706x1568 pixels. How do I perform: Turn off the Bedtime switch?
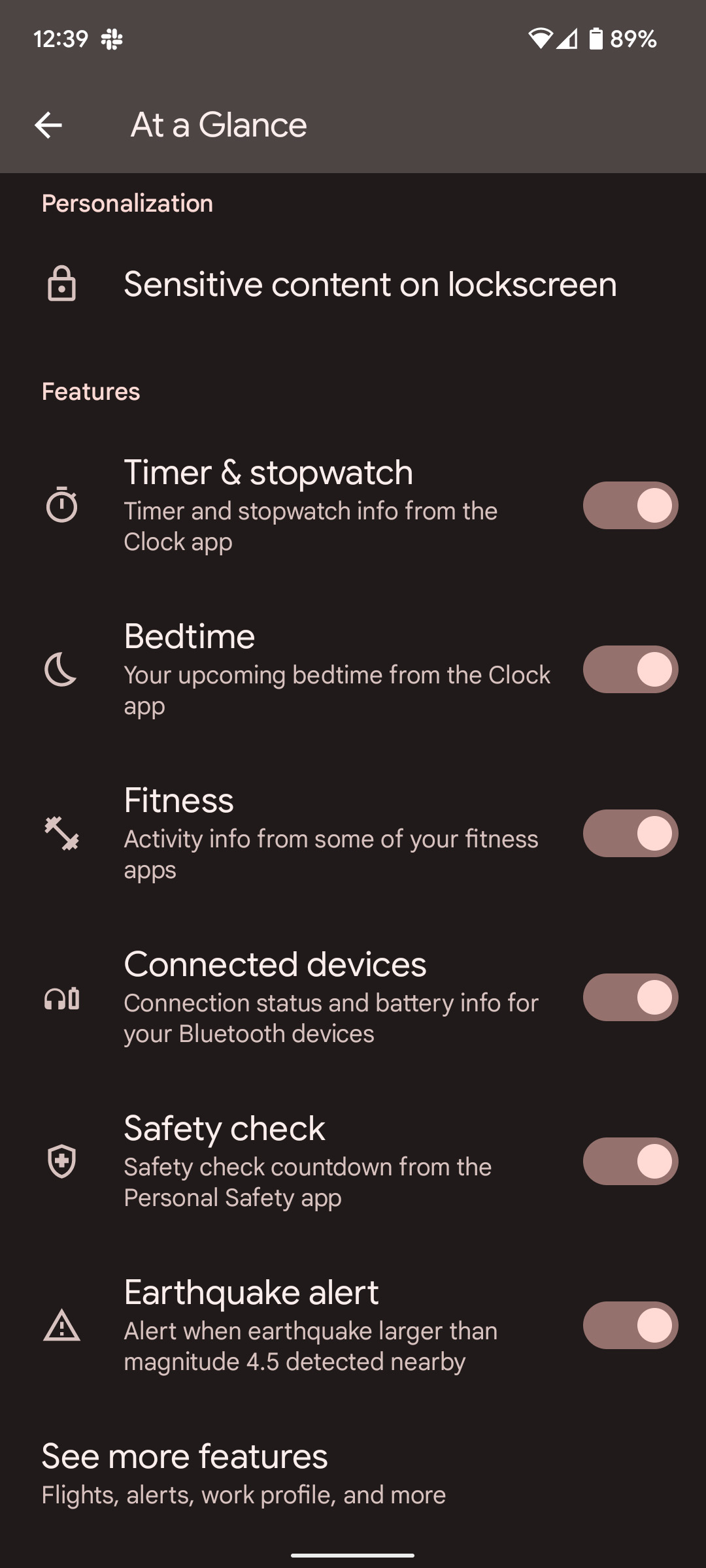(x=629, y=670)
